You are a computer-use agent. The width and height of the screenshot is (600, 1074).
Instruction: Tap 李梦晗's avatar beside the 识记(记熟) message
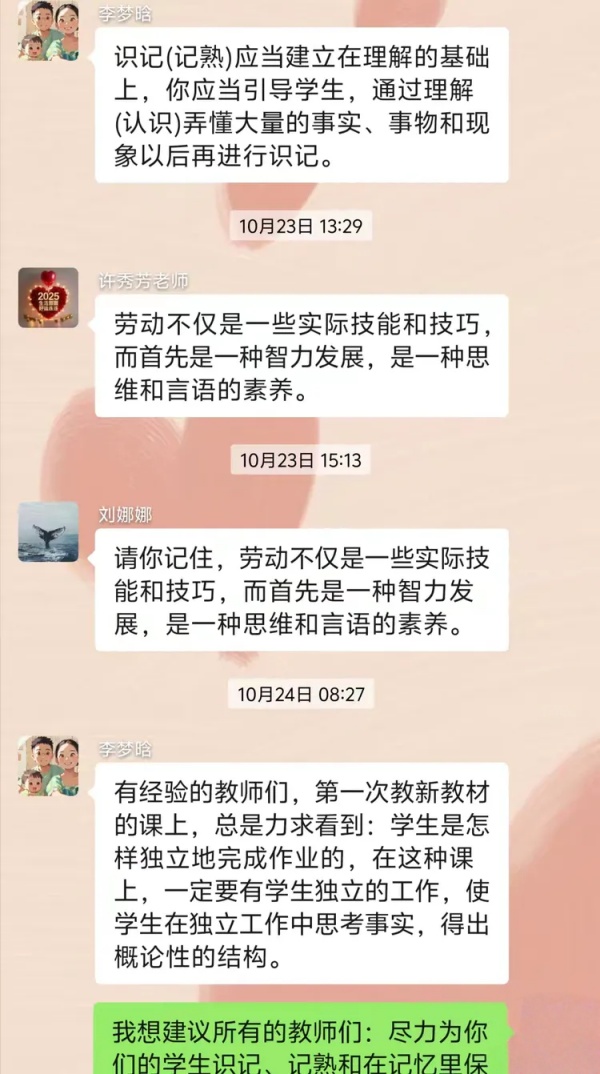coord(48,30)
